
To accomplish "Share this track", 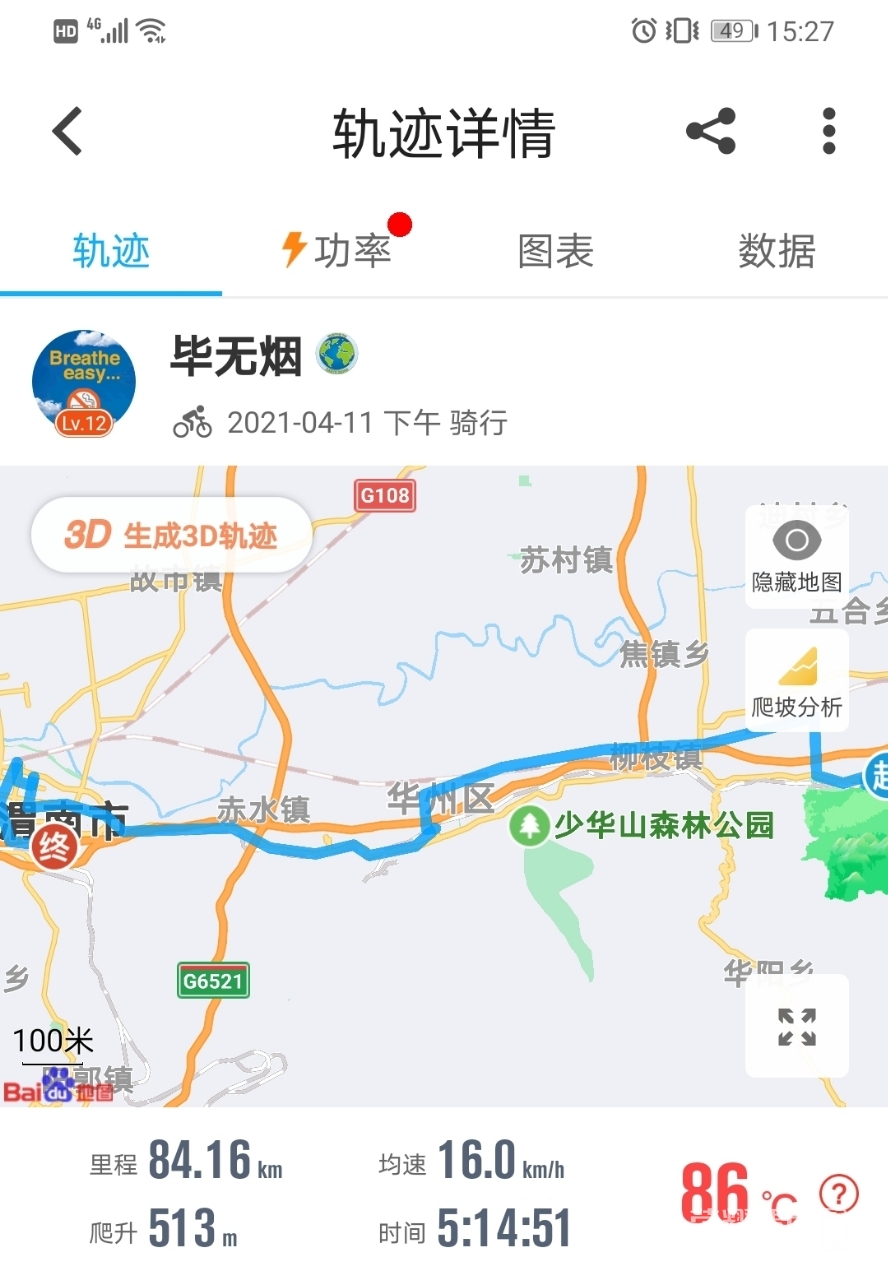I will point(711,132).
